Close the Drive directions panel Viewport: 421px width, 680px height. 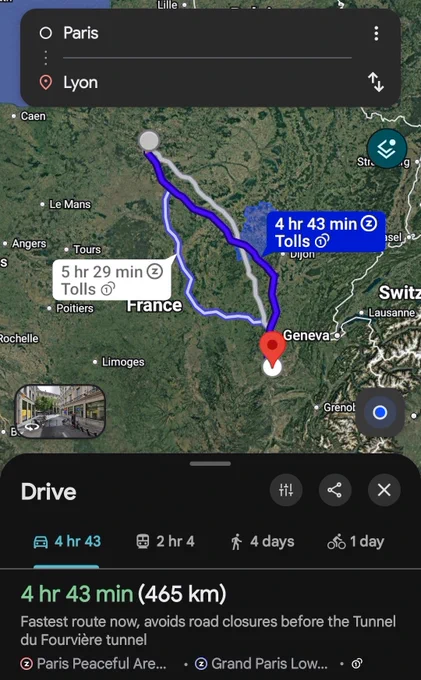[x=384, y=490]
